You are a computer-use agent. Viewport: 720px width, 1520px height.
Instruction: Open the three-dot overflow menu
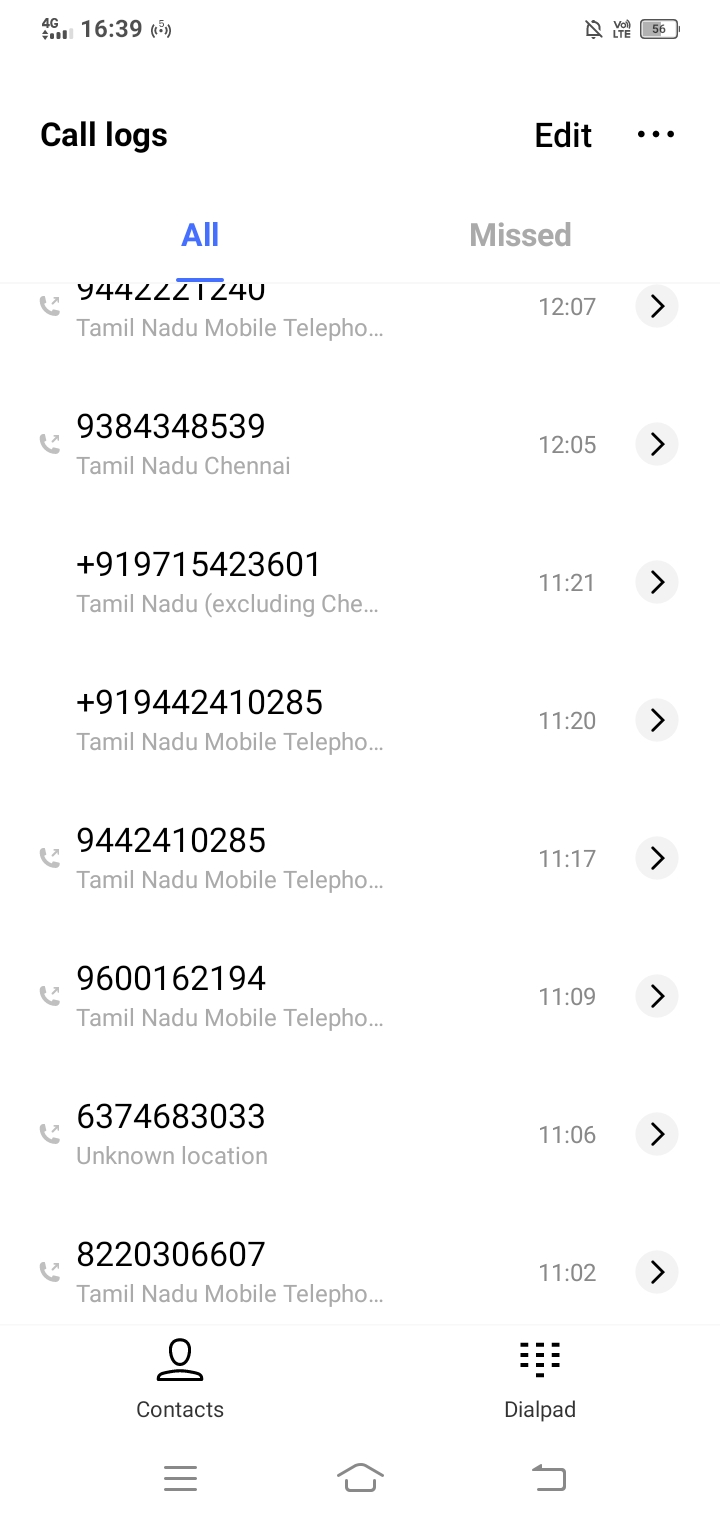pyautogui.click(x=656, y=135)
